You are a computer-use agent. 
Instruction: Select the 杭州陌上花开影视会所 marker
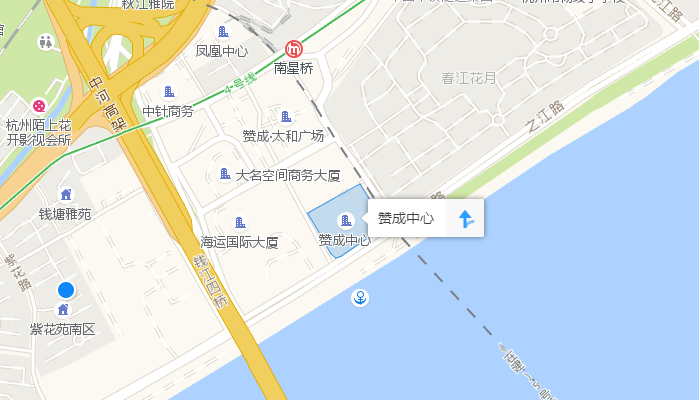(39, 105)
